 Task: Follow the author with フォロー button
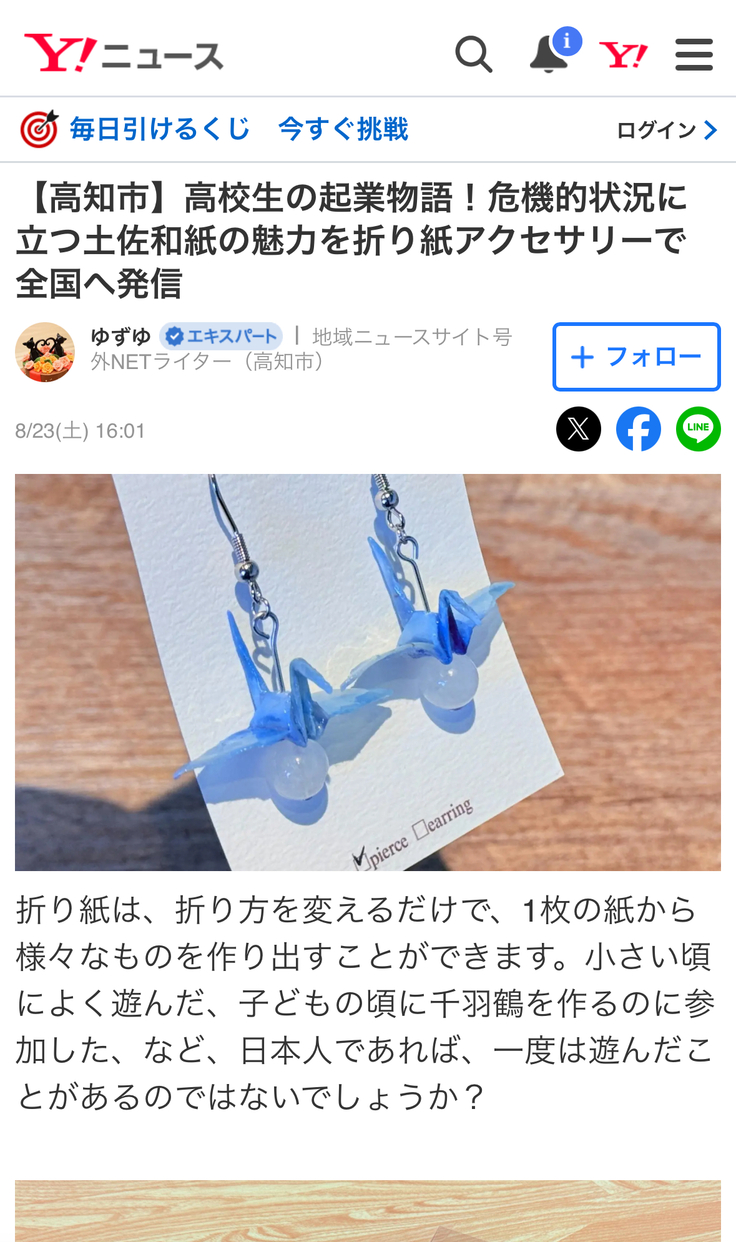(636, 356)
